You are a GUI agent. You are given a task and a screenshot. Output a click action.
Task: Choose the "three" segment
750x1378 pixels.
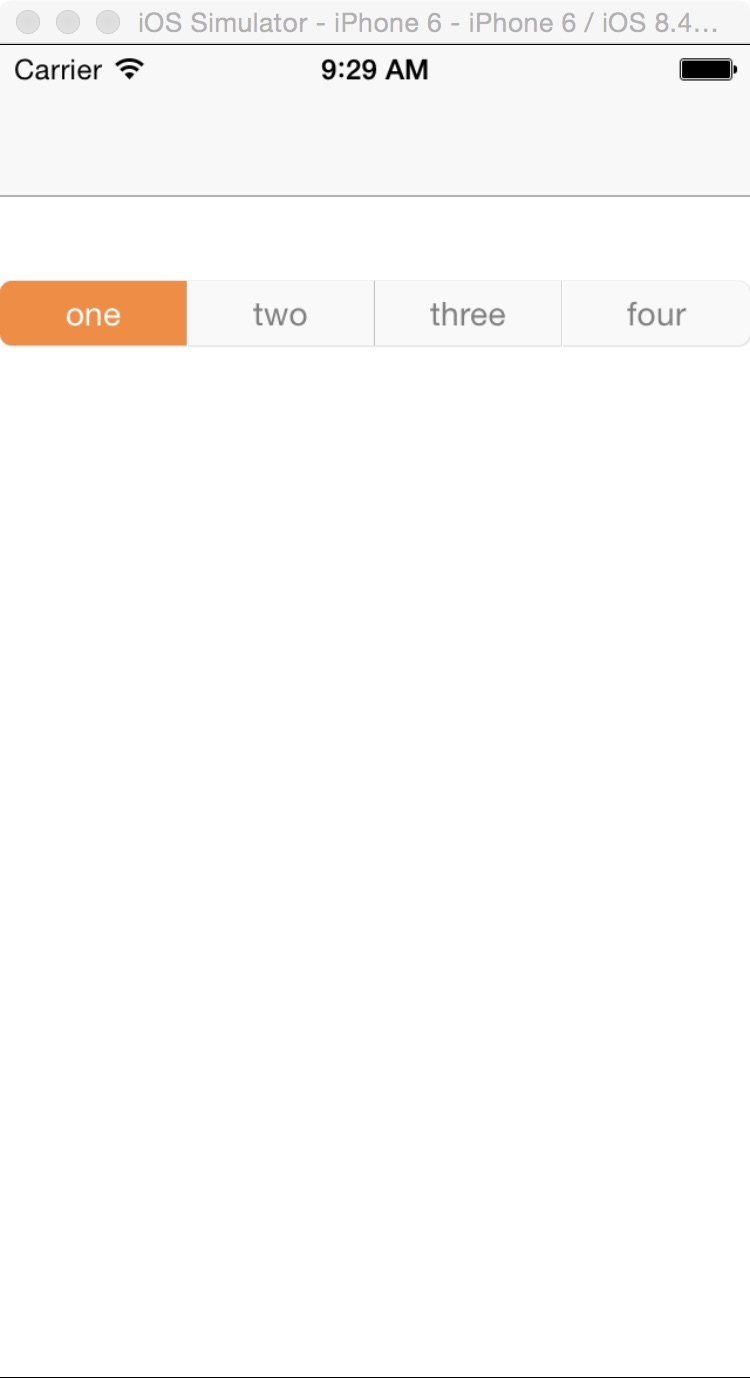(x=468, y=314)
